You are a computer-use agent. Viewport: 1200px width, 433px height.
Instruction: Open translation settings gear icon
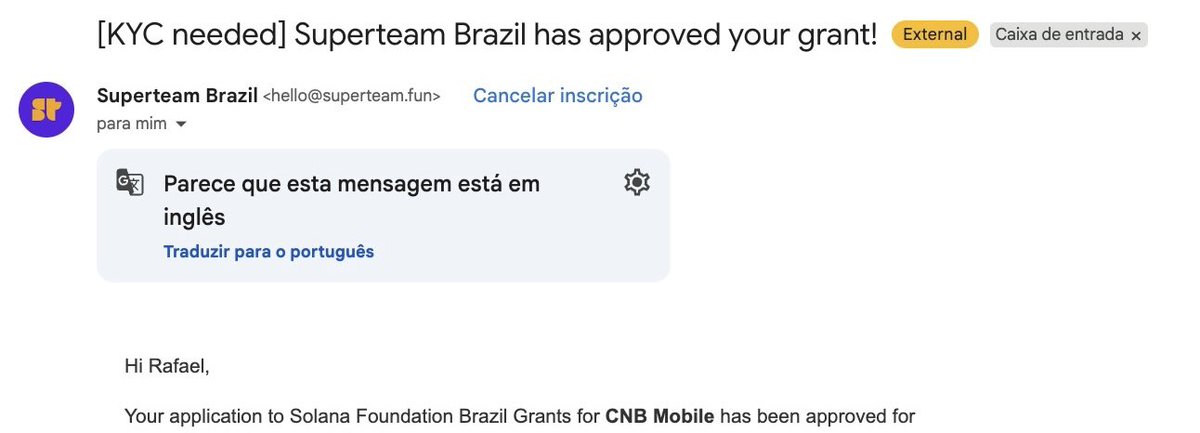(636, 182)
